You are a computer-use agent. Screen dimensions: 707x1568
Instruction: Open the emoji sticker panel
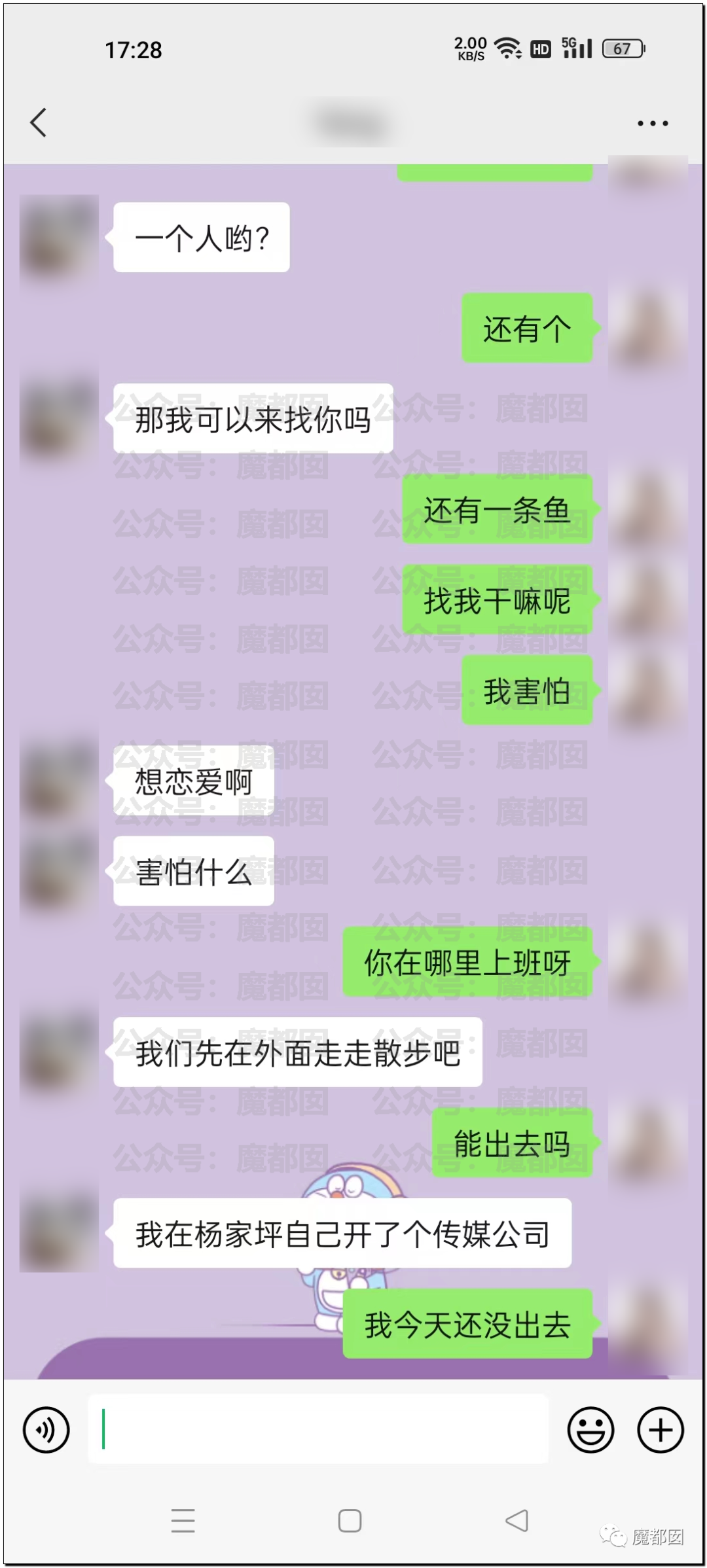click(x=590, y=1430)
